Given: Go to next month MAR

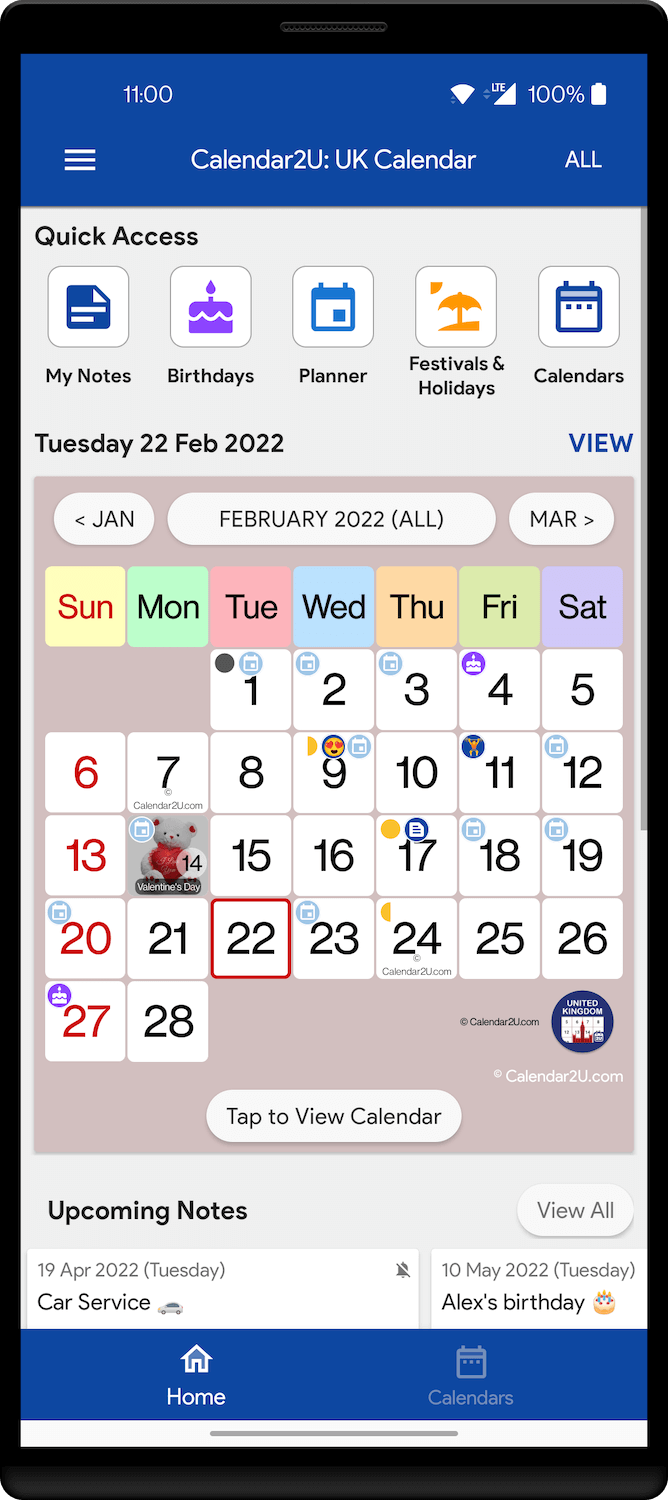Looking at the screenshot, I should pos(561,519).
